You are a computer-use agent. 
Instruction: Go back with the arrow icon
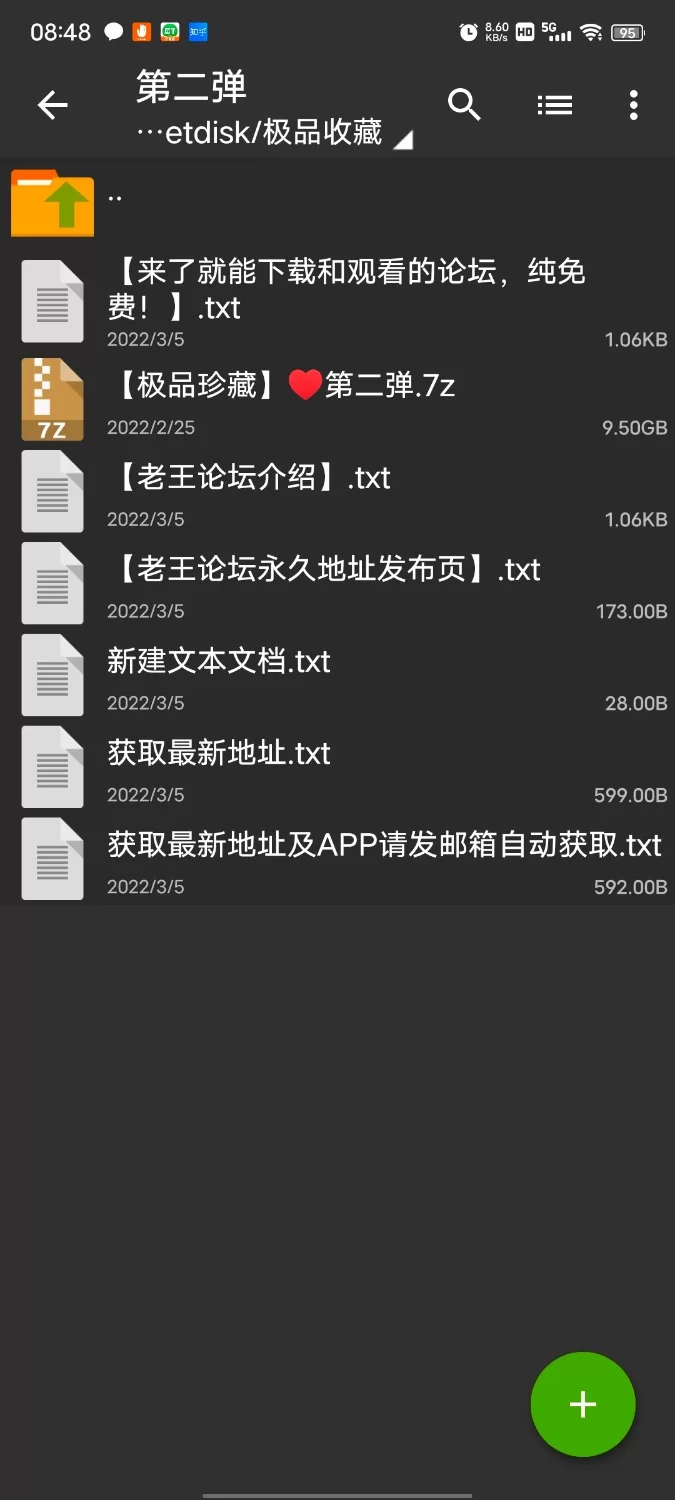click(x=52, y=105)
